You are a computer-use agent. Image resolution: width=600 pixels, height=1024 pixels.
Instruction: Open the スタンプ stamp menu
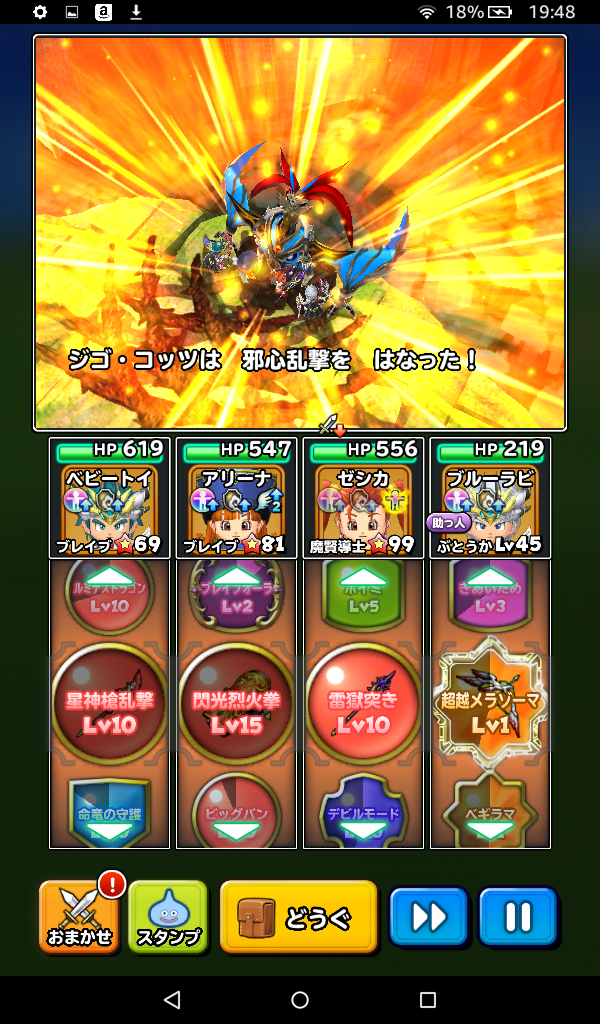pos(168,916)
